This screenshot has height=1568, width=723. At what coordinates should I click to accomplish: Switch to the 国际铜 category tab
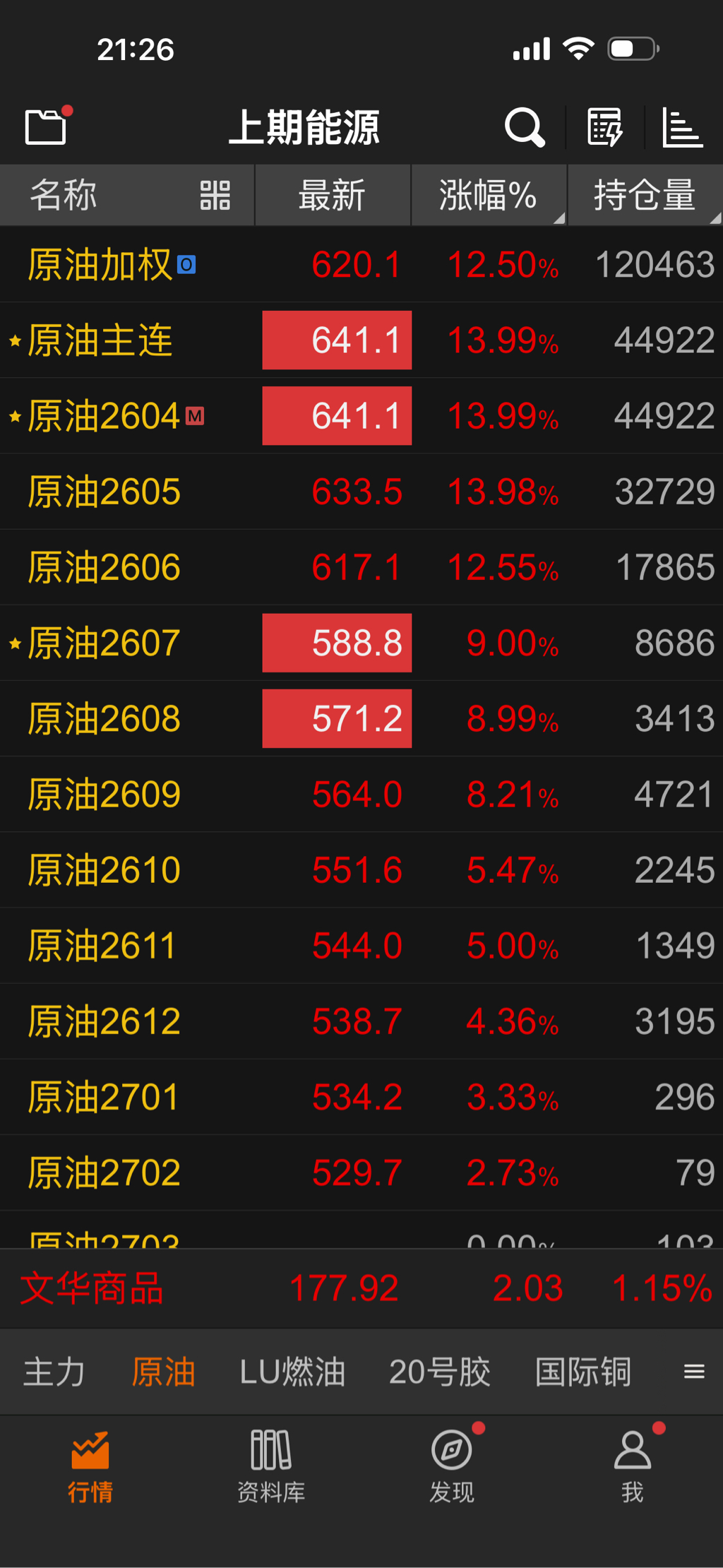pyautogui.click(x=582, y=1372)
